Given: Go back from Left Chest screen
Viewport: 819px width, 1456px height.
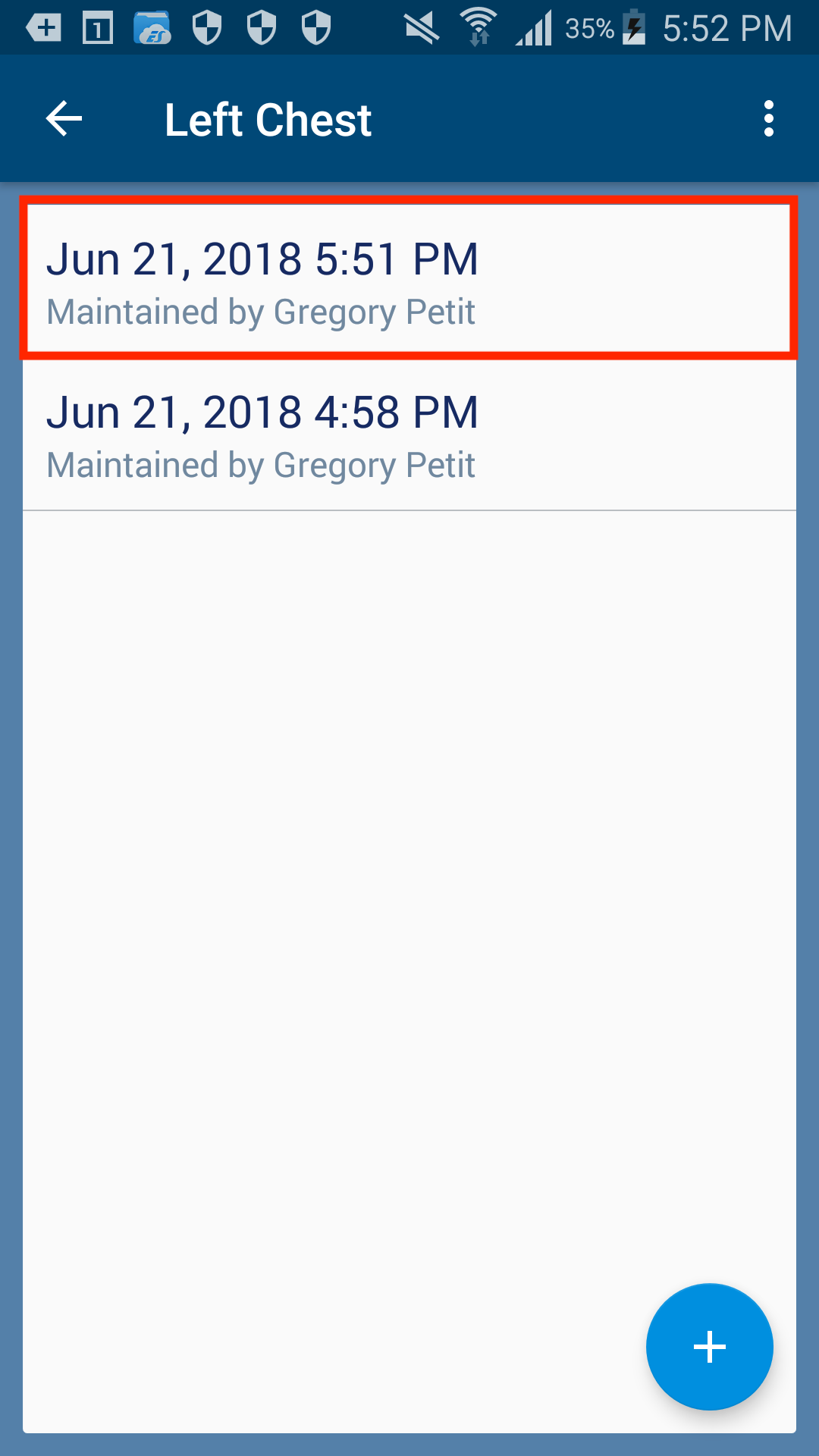Looking at the screenshot, I should tap(64, 119).
